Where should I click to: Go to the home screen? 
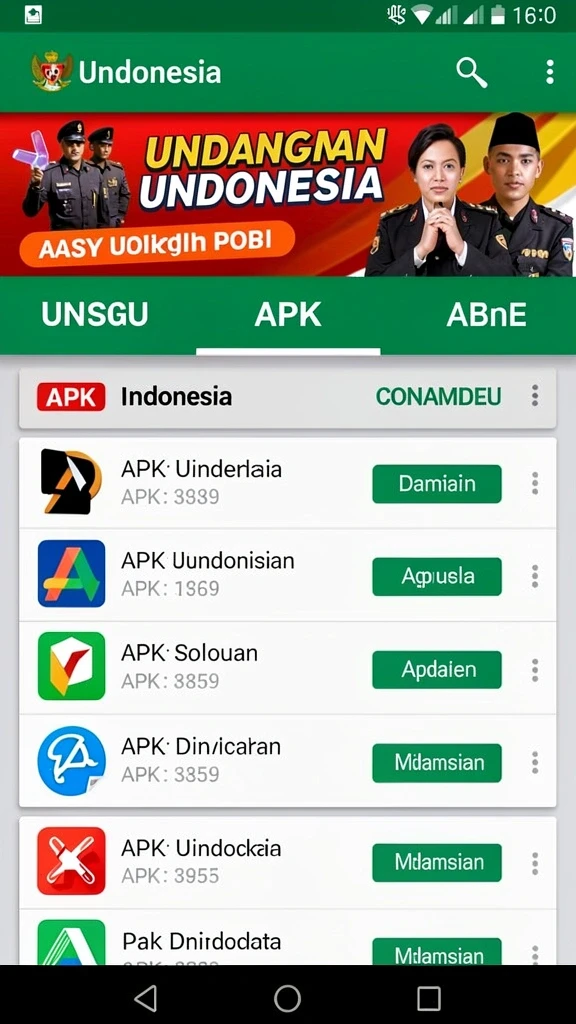pyautogui.click(x=287, y=998)
